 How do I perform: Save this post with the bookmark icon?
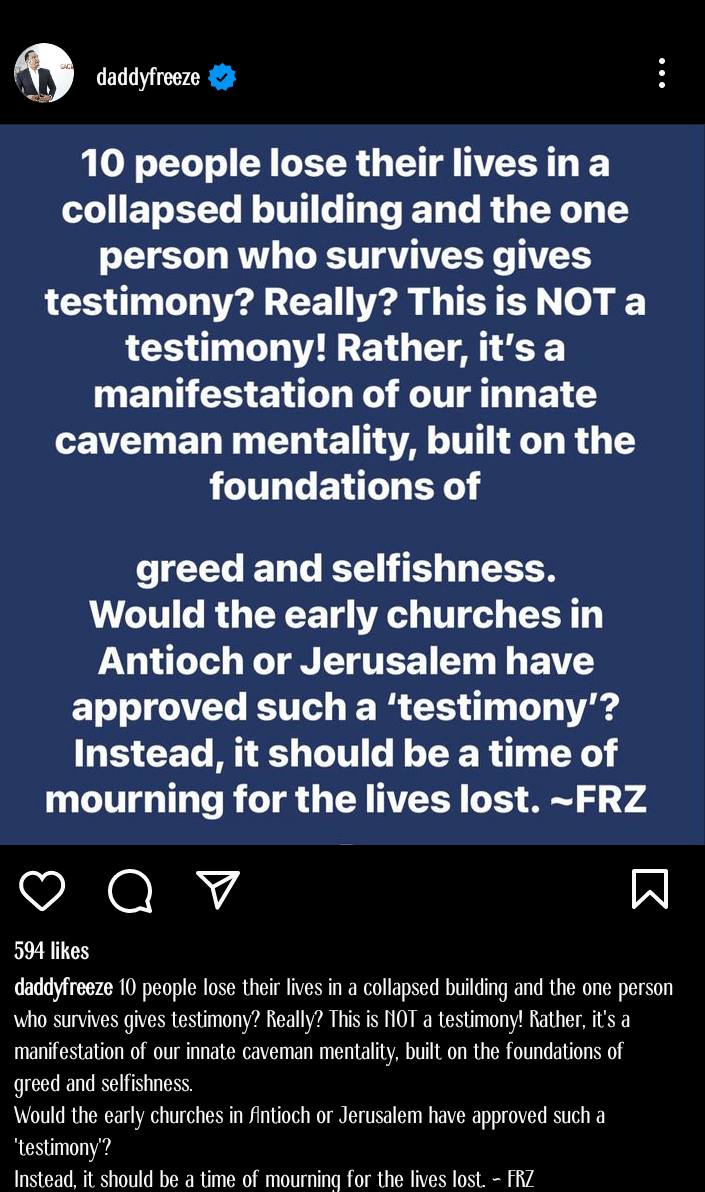(649, 889)
